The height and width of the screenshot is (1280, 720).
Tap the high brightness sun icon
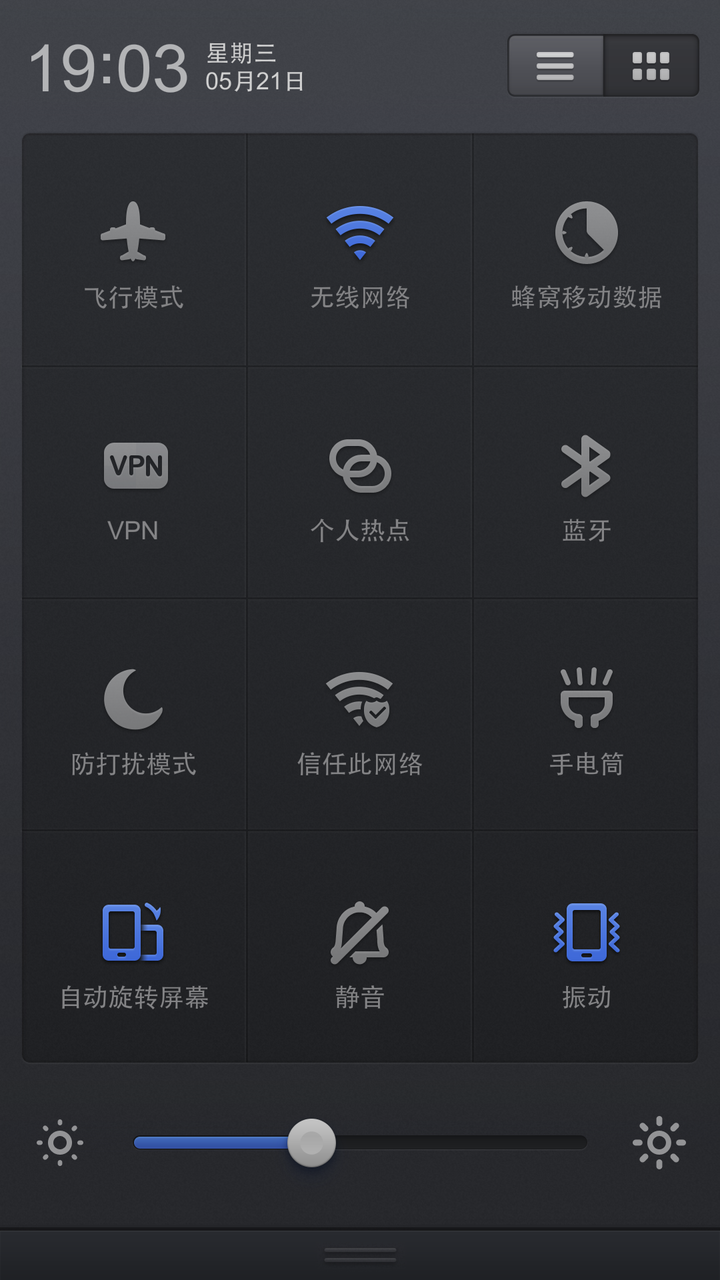pos(659,1142)
